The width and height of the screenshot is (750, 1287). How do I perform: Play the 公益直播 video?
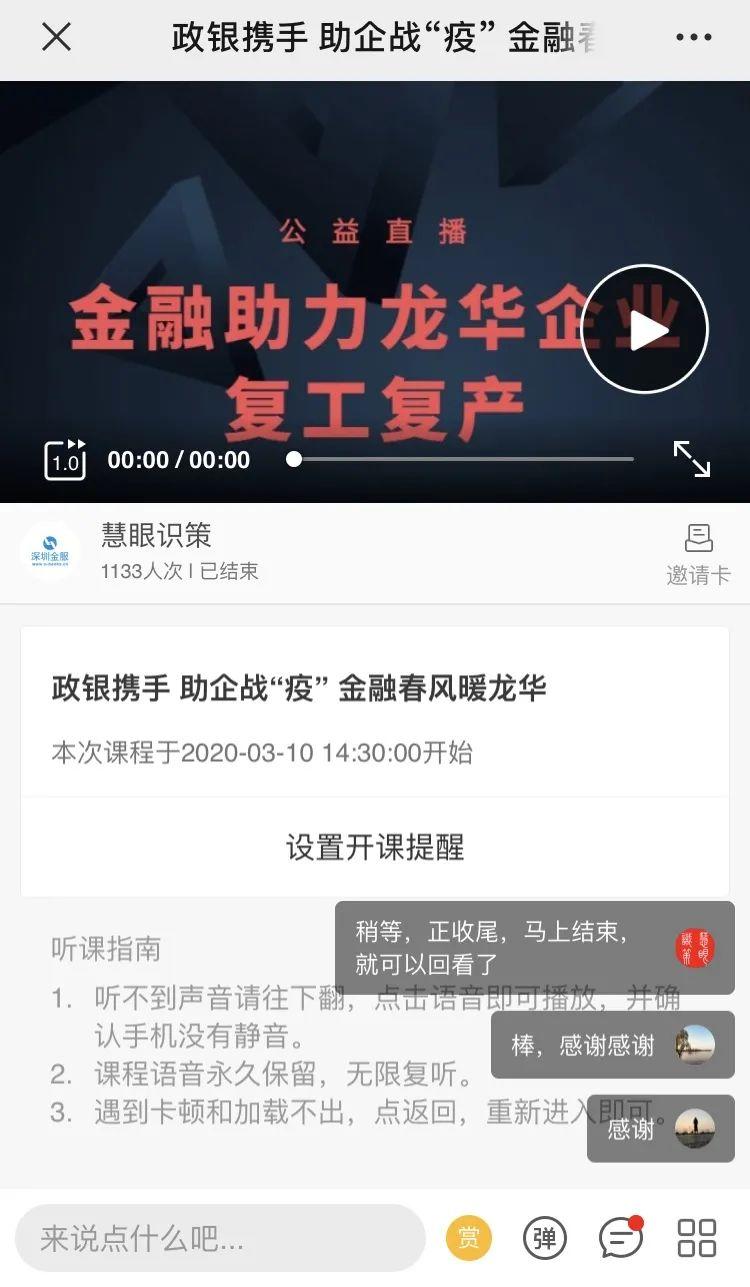click(645, 329)
